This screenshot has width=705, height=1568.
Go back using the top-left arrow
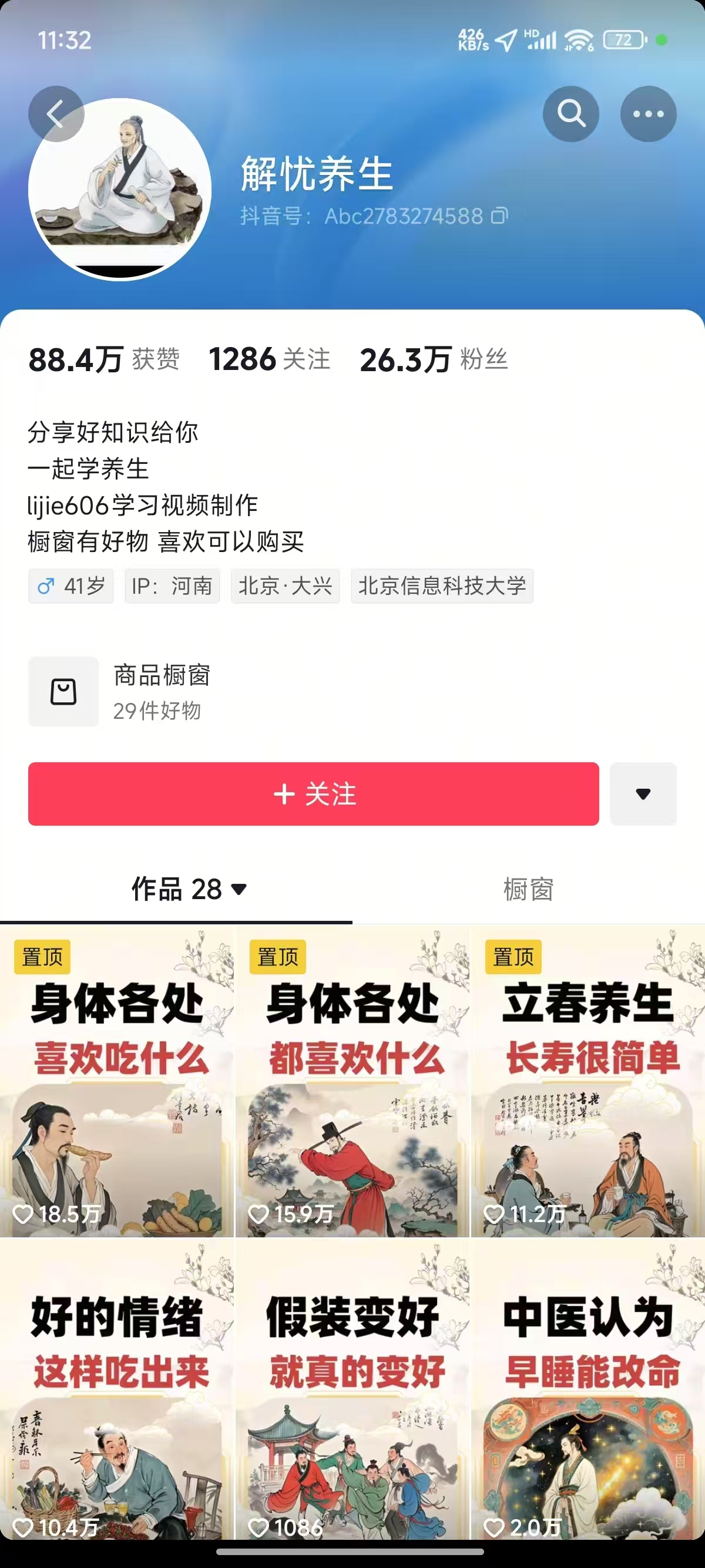tap(56, 115)
